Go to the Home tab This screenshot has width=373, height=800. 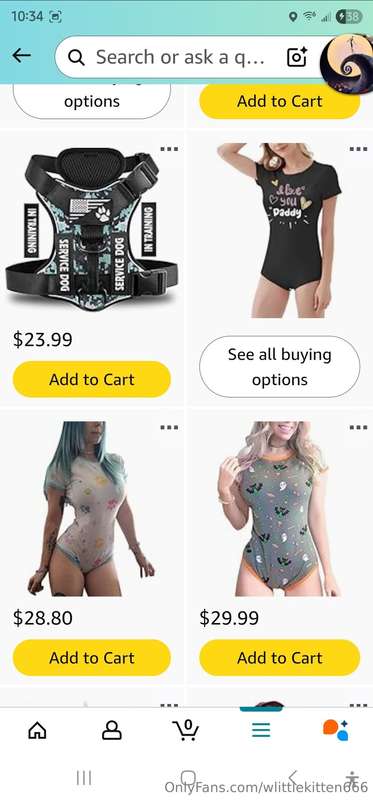(37, 730)
